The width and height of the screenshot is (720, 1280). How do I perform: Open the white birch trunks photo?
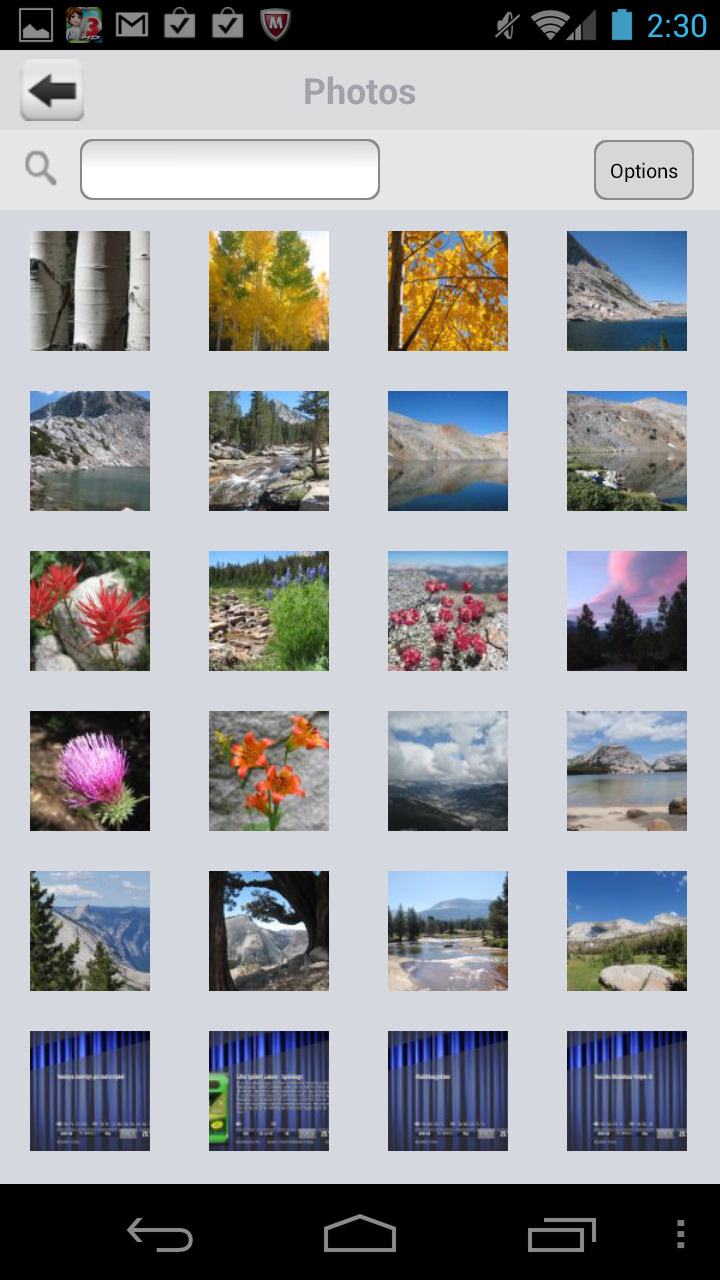pyautogui.click(x=90, y=291)
